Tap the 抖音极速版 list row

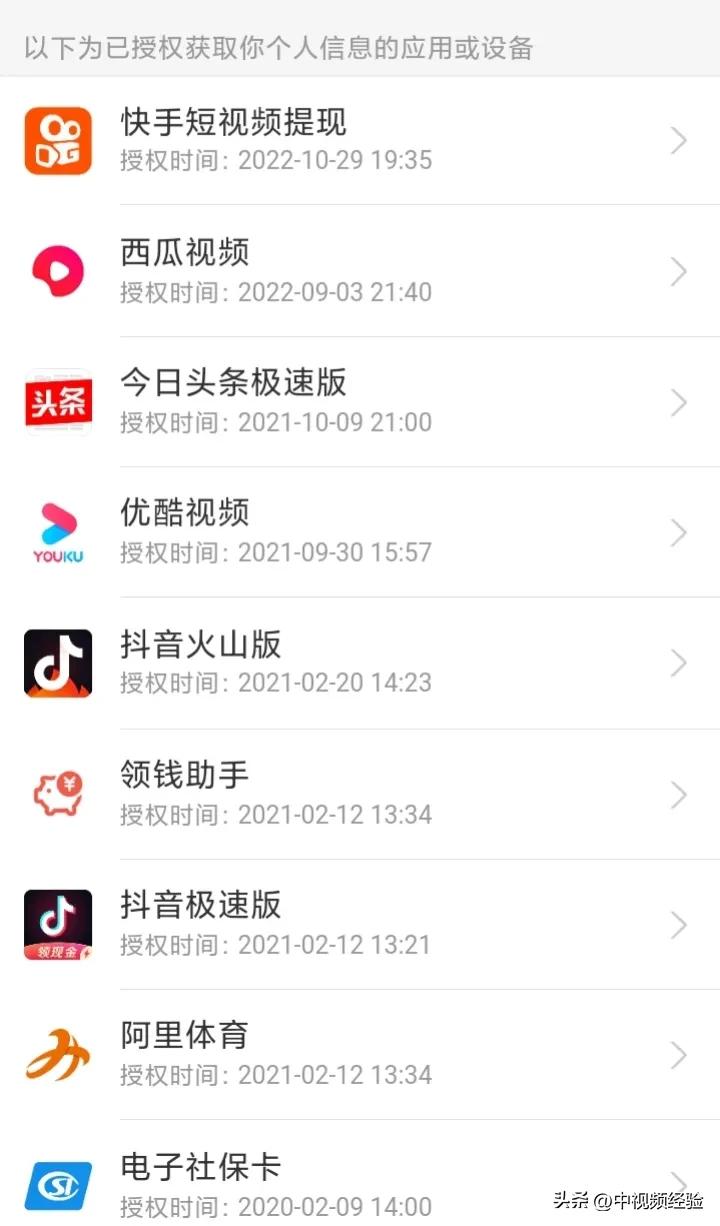coord(360,923)
